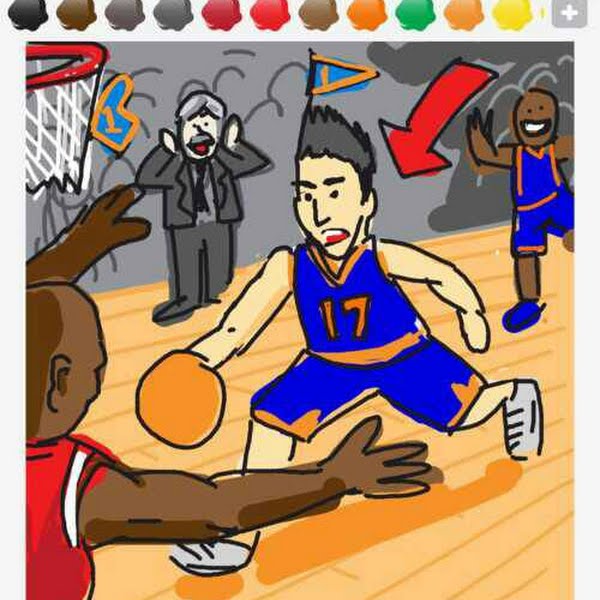Add more colors with the plus button
Screen dimensions: 600x600
click(568, 14)
